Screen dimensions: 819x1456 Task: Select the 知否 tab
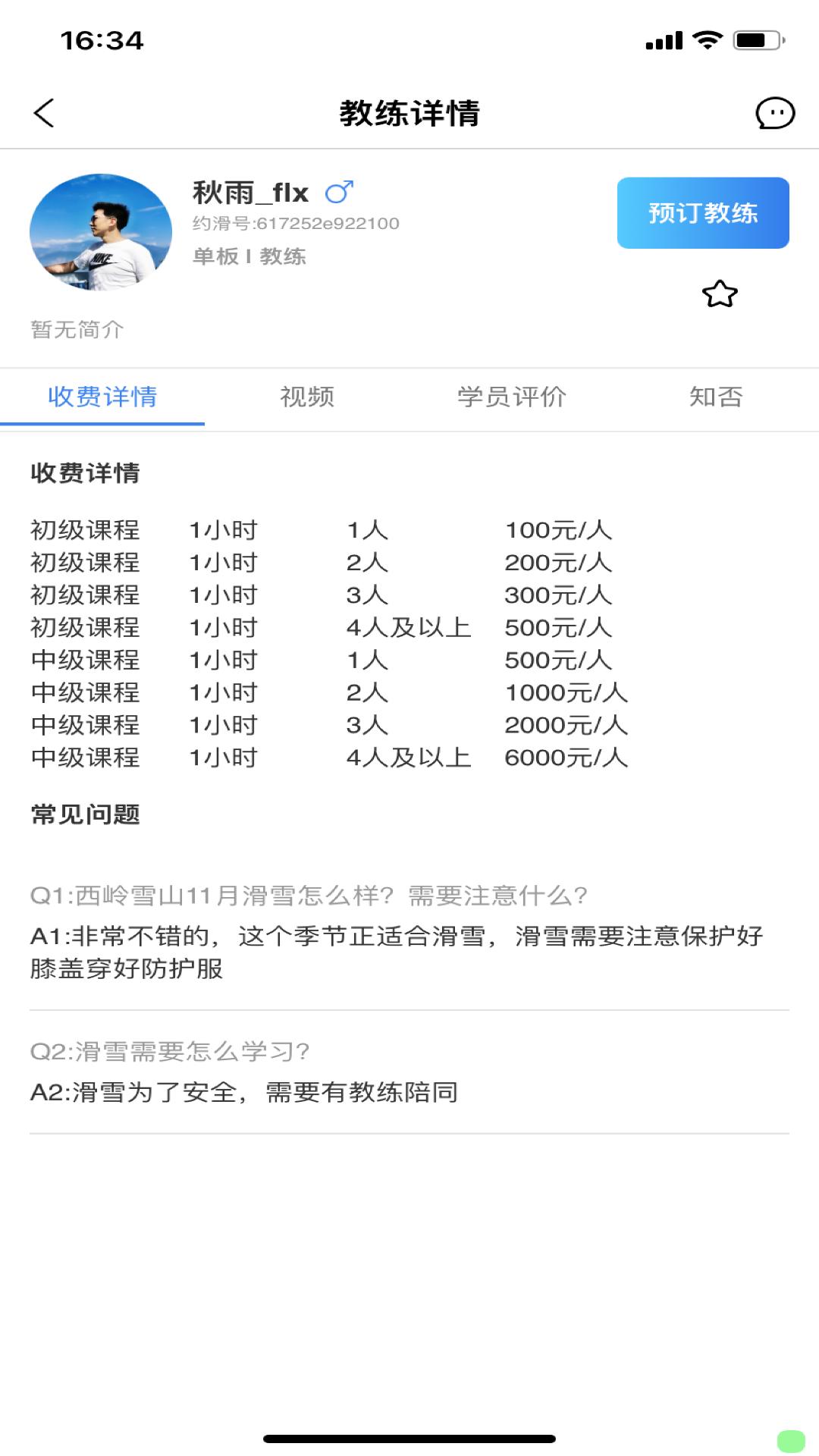717,397
